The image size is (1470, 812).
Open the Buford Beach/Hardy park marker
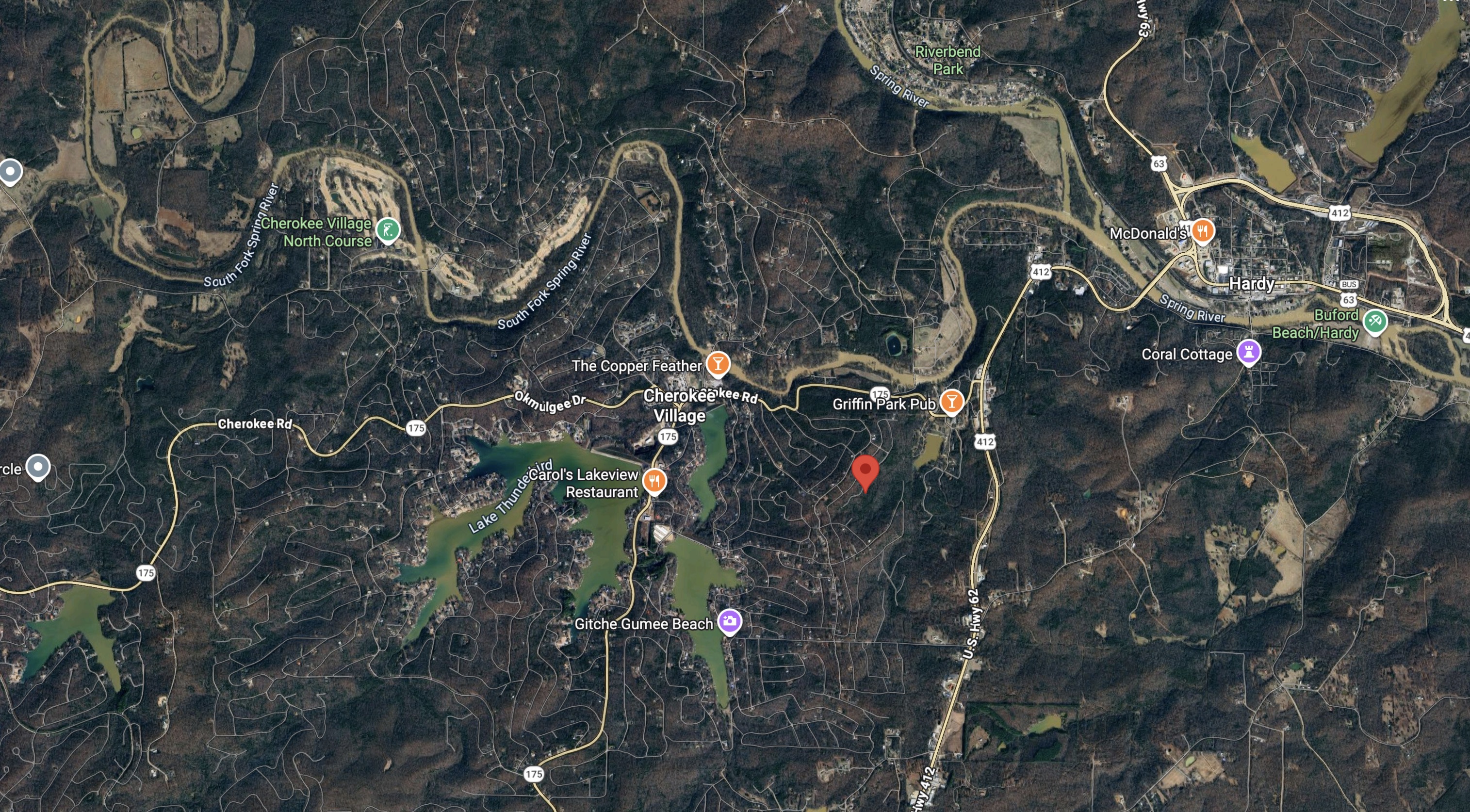(1375, 322)
